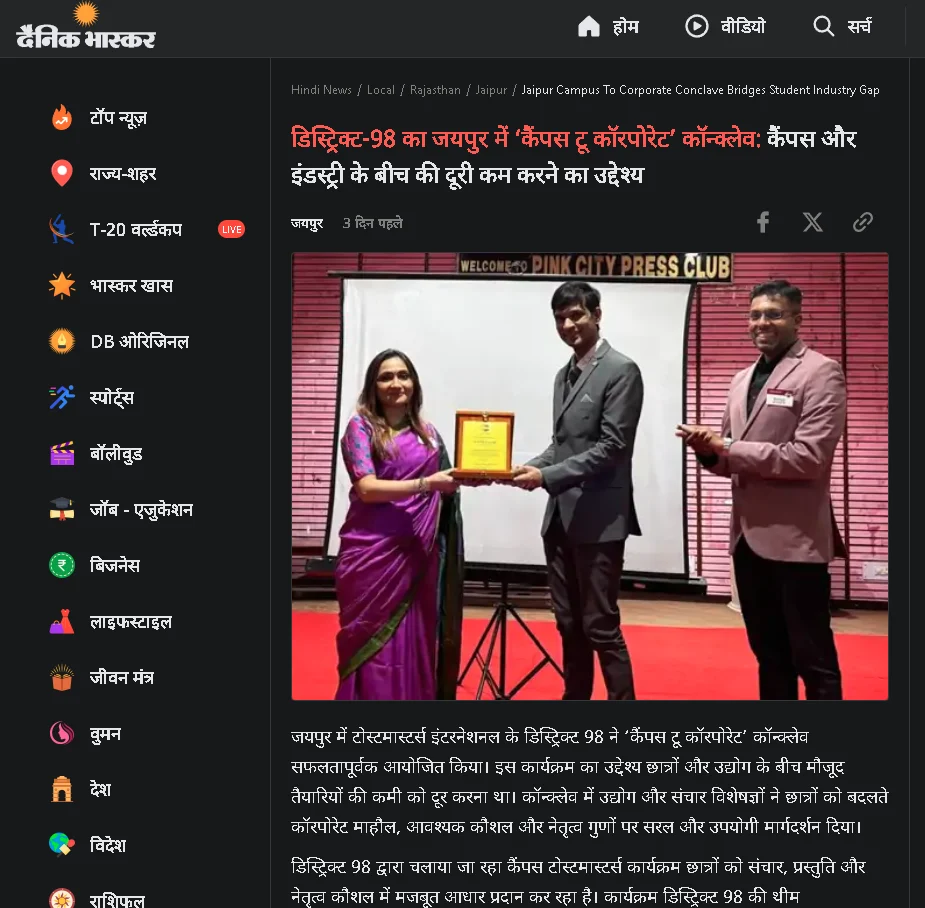Image resolution: width=925 pixels, height=908 pixels.
Task: Select स्पोर्ट्स category
Action: tap(111, 398)
